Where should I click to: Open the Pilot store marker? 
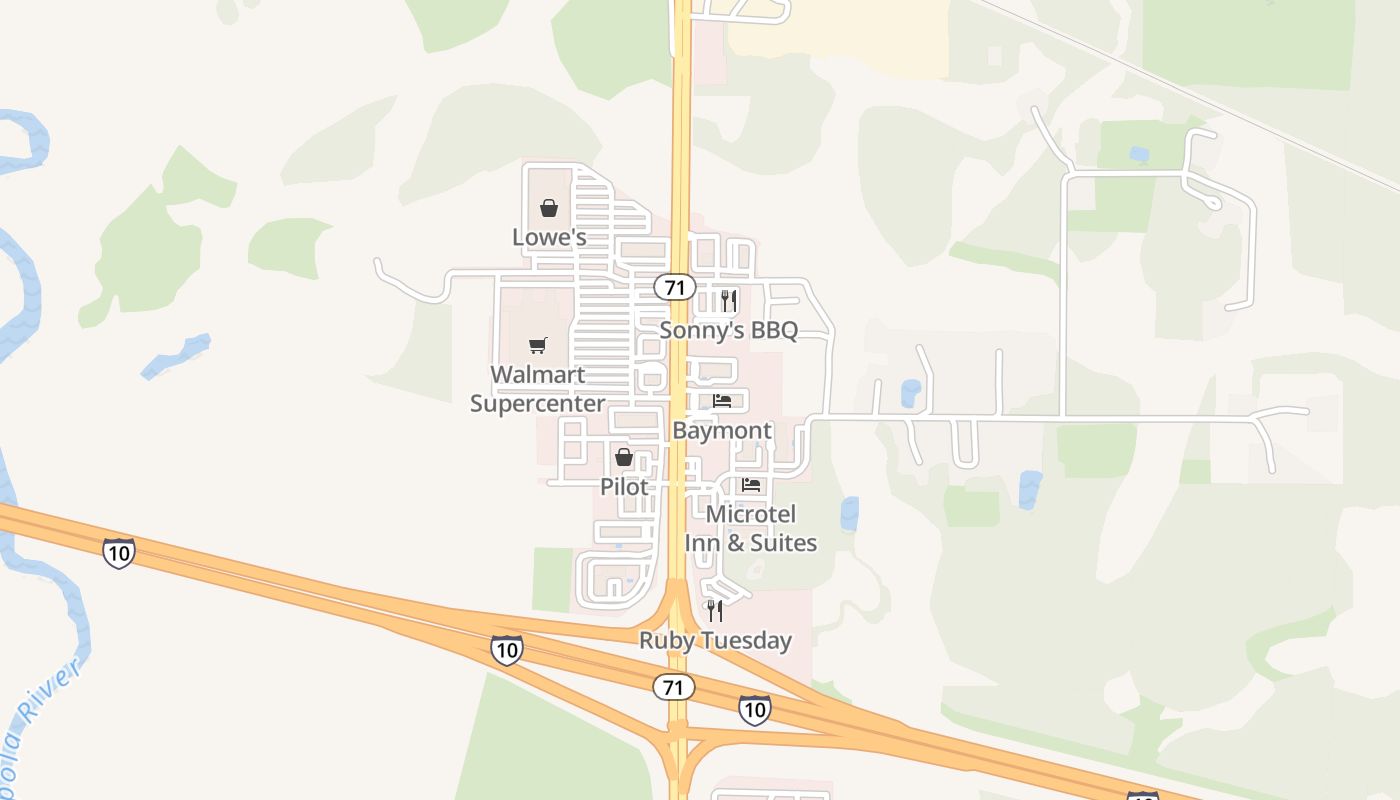(x=624, y=458)
